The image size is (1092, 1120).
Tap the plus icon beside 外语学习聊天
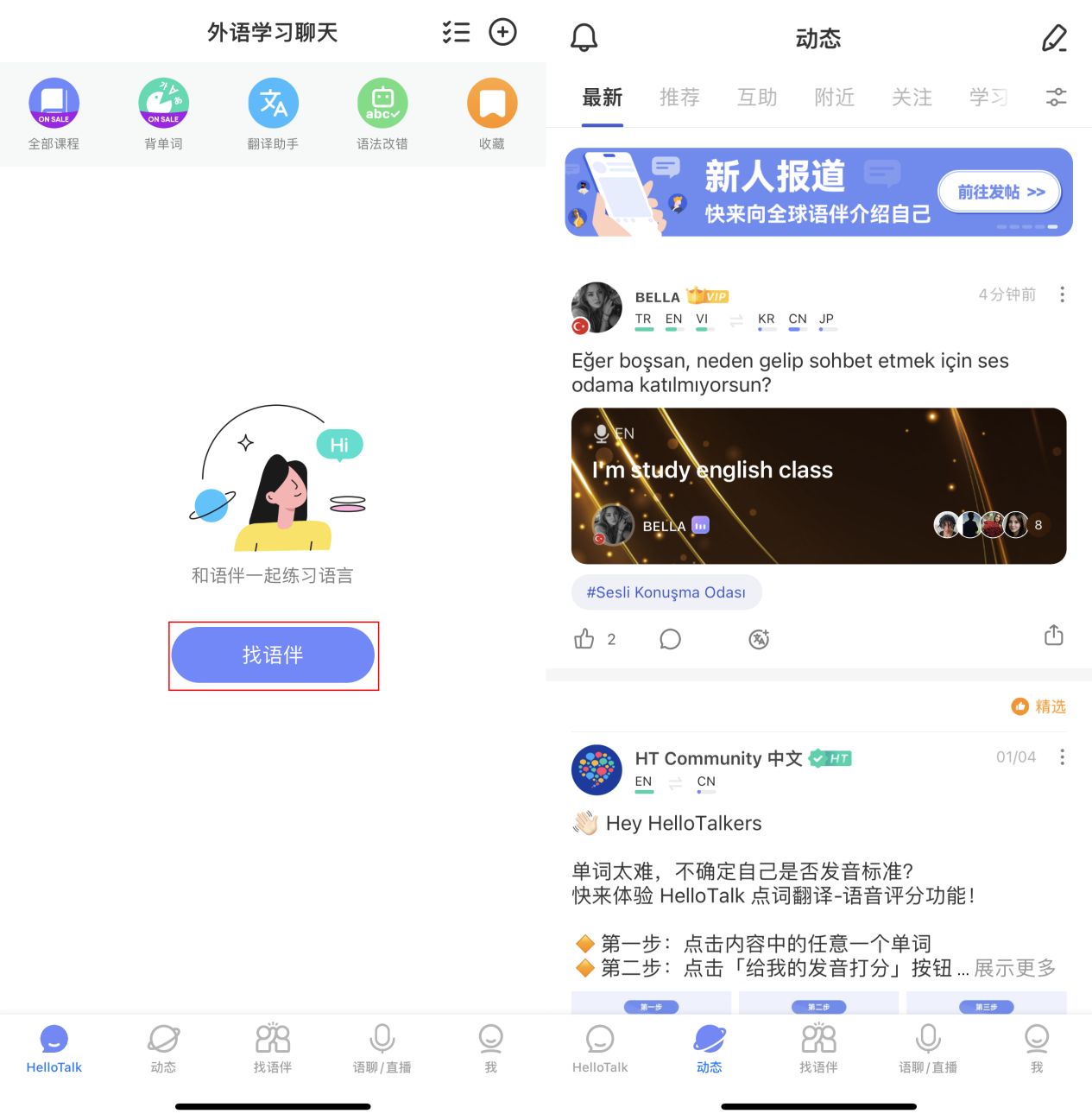[x=502, y=32]
